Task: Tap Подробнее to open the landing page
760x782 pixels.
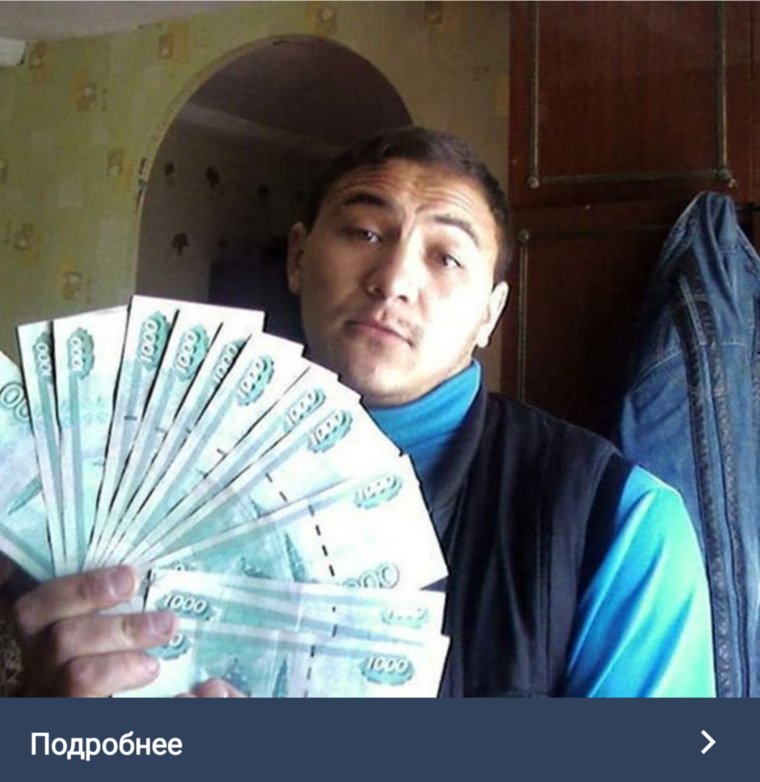Action: (105, 743)
